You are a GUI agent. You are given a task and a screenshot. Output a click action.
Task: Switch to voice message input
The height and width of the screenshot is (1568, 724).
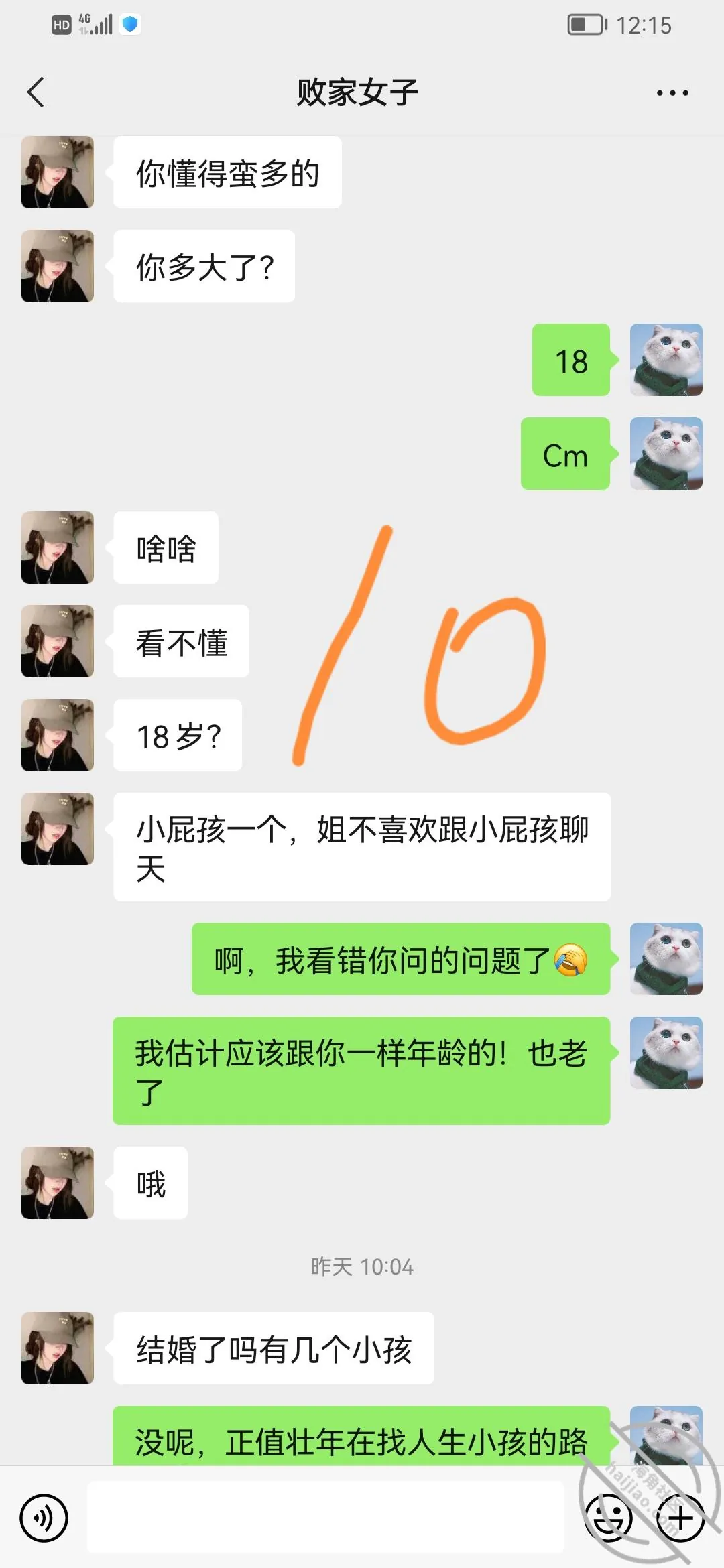[44, 1518]
